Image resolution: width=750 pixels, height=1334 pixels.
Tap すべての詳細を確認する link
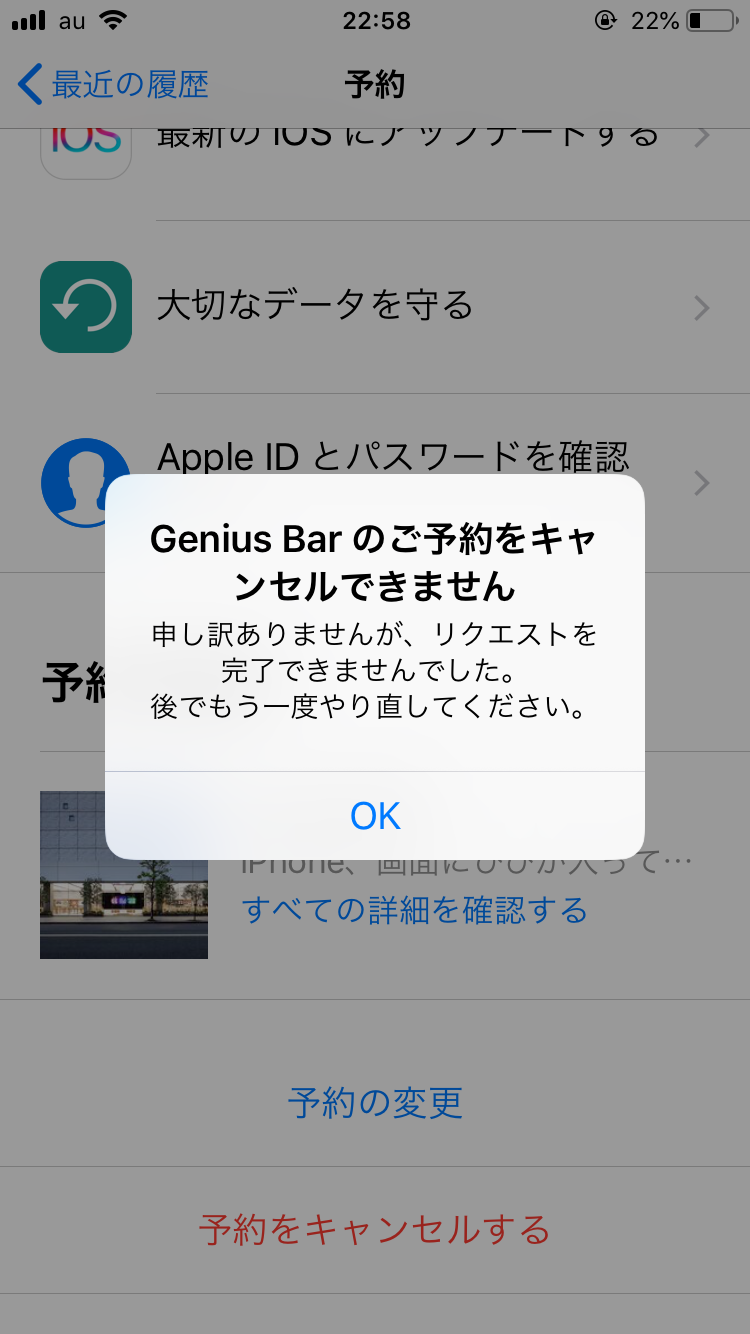point(415,910)
